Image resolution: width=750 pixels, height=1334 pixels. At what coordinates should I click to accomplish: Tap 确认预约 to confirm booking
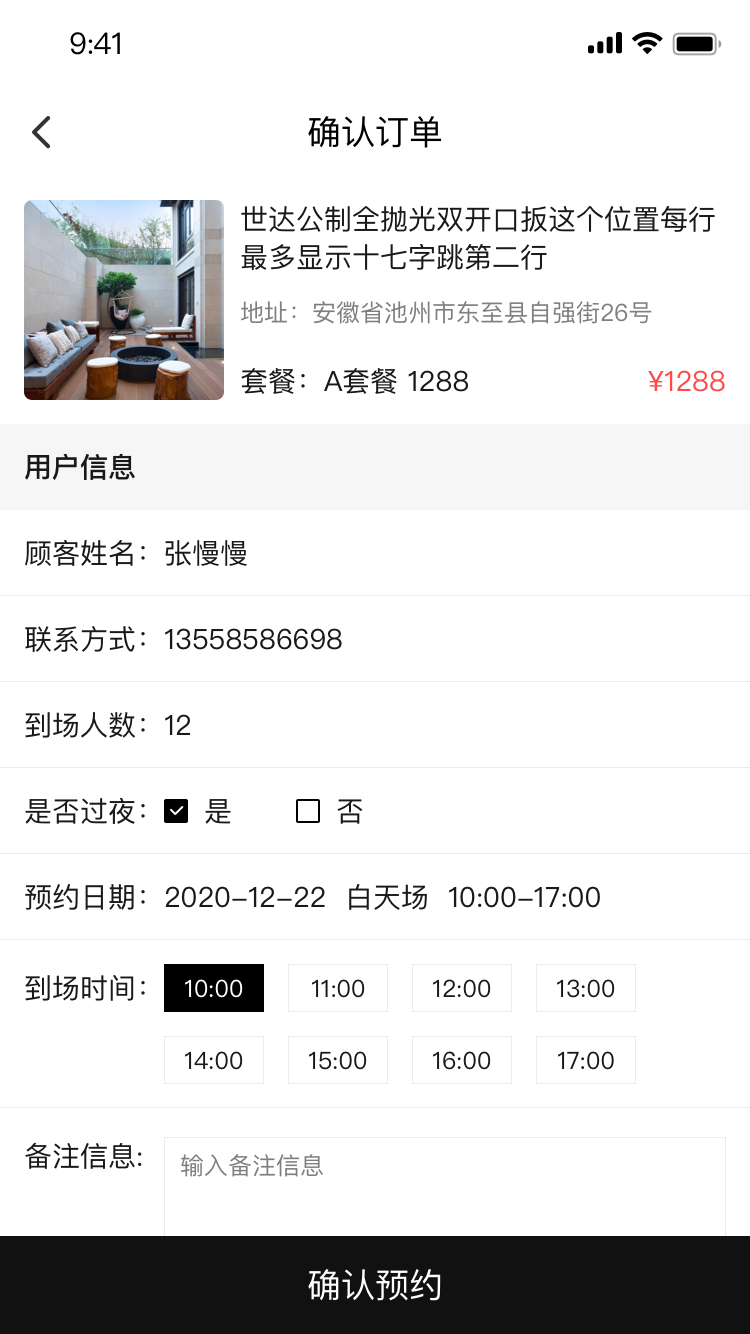[x=375, y=1285]
